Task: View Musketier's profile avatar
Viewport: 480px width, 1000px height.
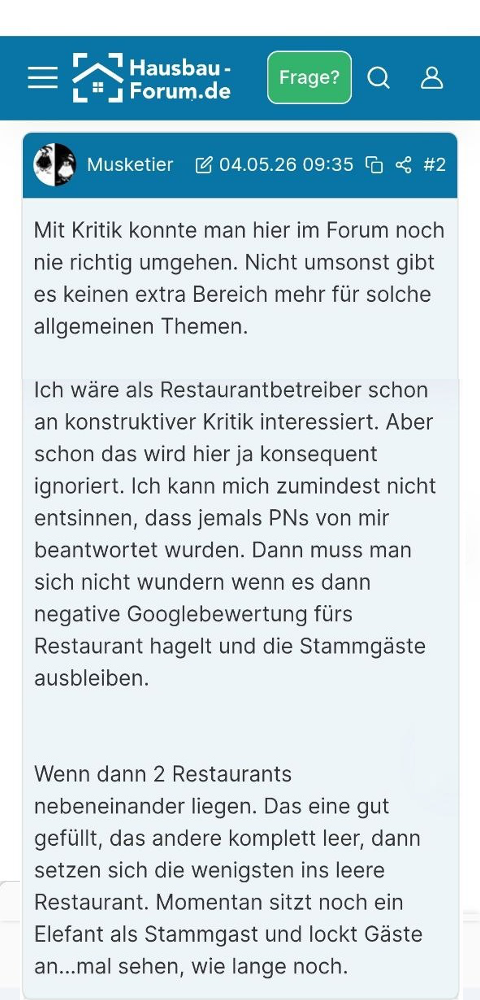Action: (x=54, y=165)
